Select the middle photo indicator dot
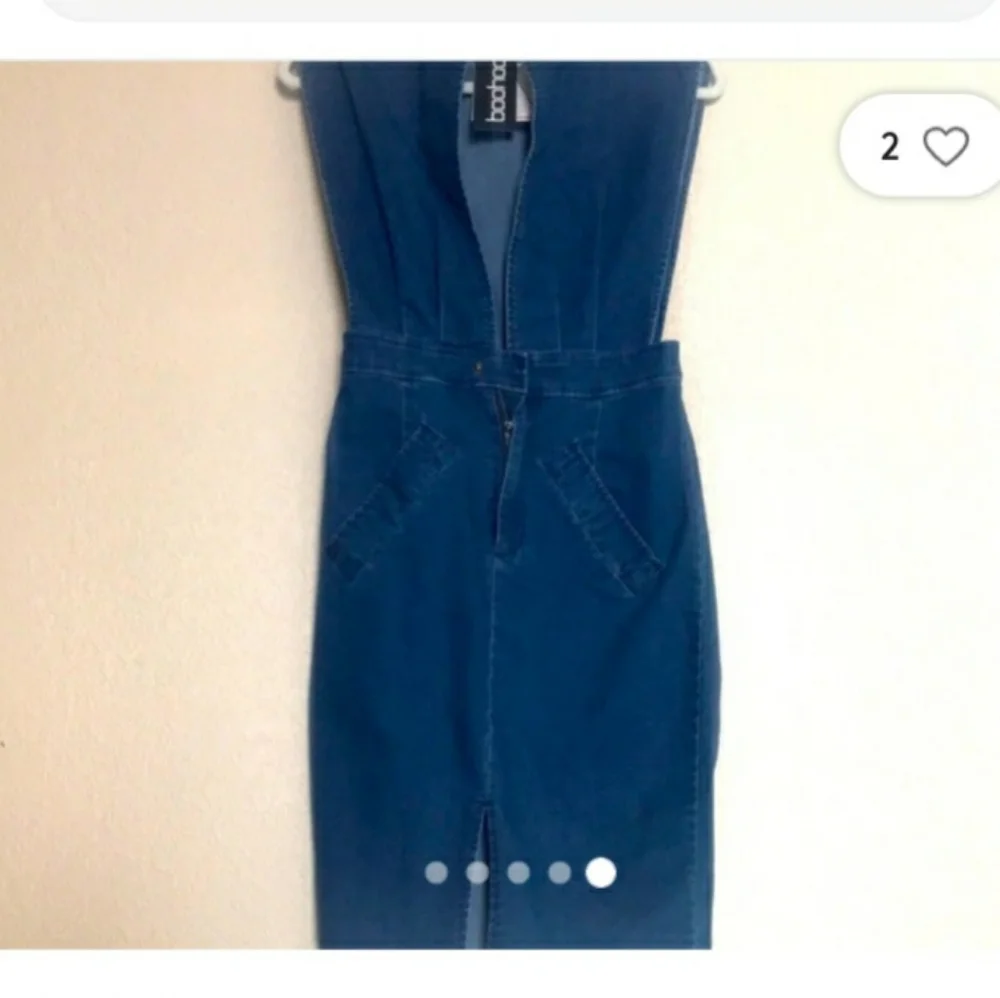Image resolution: width=1000 pixels, height=998 pixels. [518, 873]
